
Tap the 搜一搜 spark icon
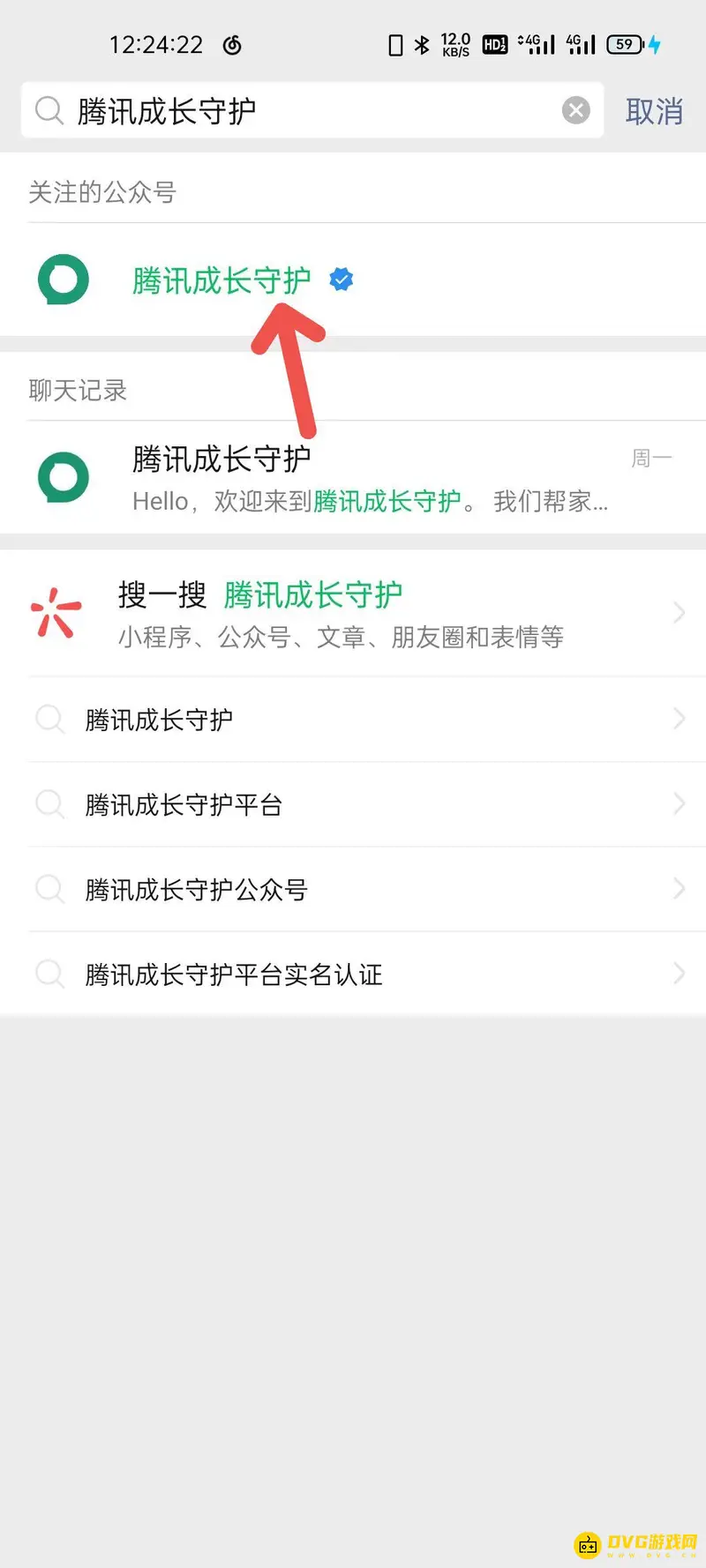pyautogui.click(x=56, y=611)
